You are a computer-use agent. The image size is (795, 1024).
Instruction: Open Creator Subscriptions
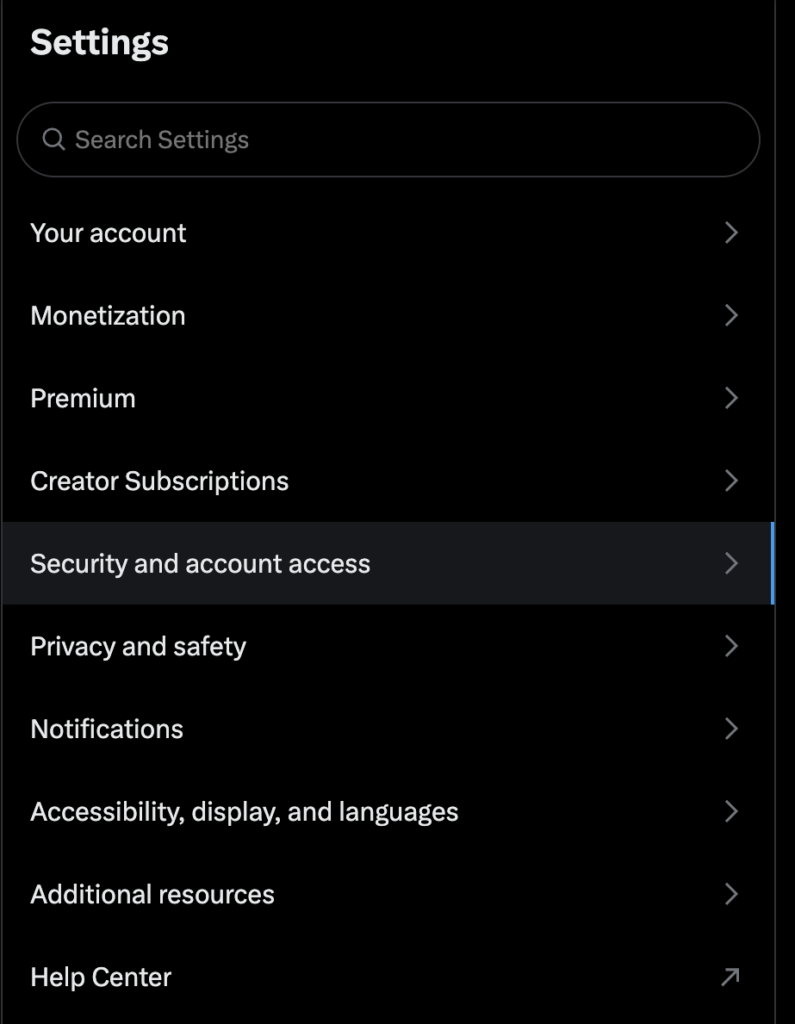click(386, 481)
